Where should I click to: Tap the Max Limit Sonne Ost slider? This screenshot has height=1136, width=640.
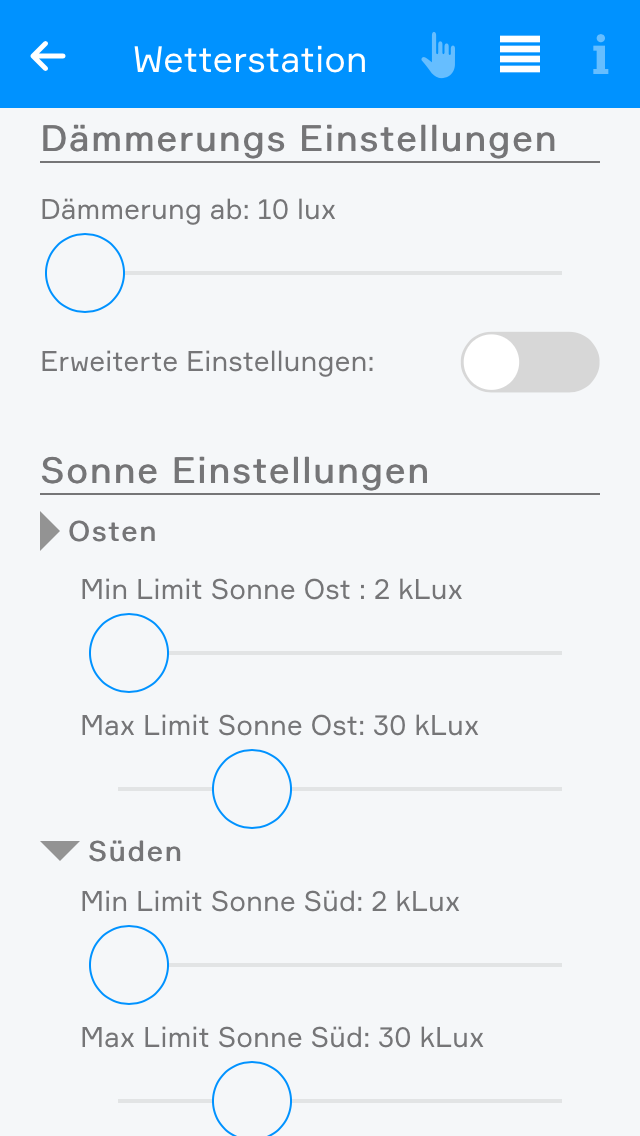click(252, 789)
